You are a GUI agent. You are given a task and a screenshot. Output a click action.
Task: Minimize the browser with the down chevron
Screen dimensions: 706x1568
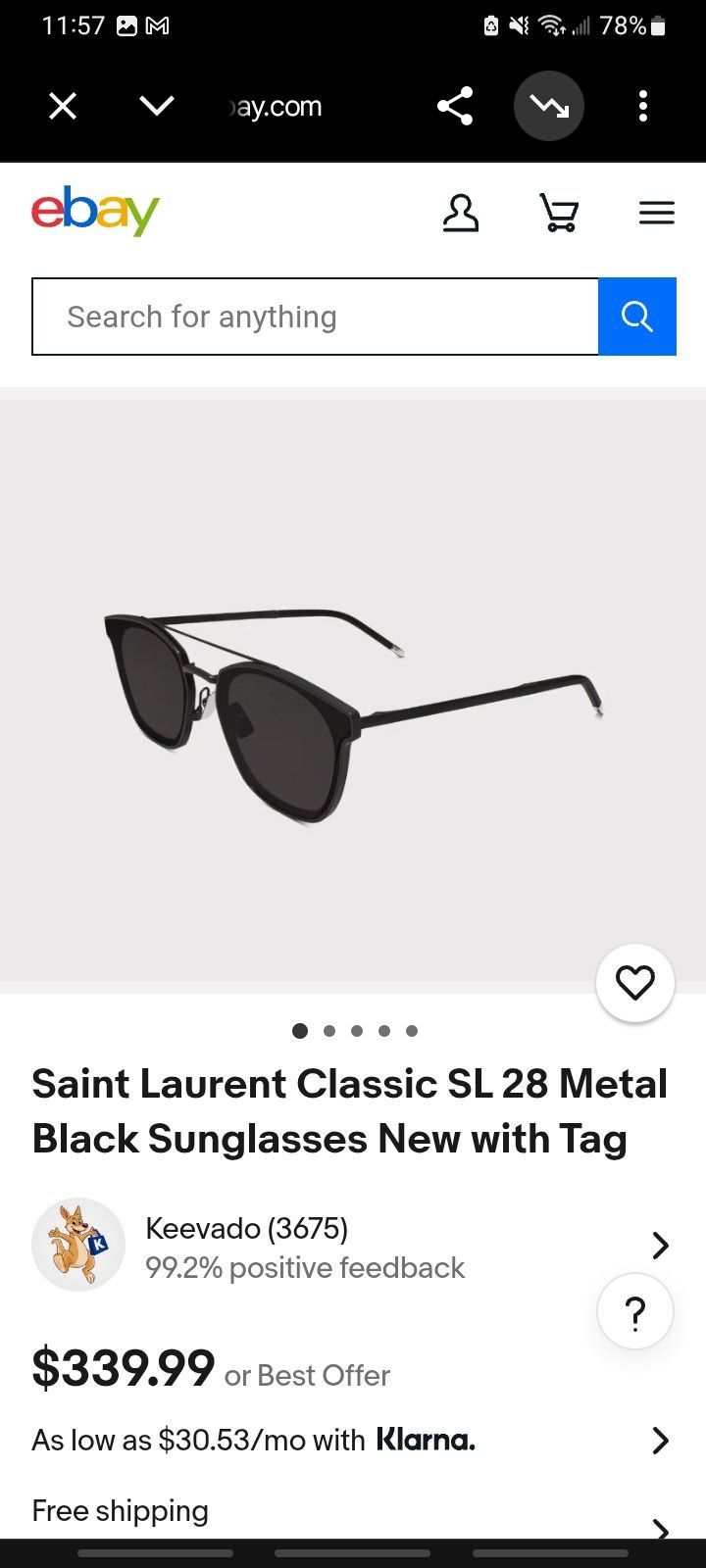coord(157,106)
